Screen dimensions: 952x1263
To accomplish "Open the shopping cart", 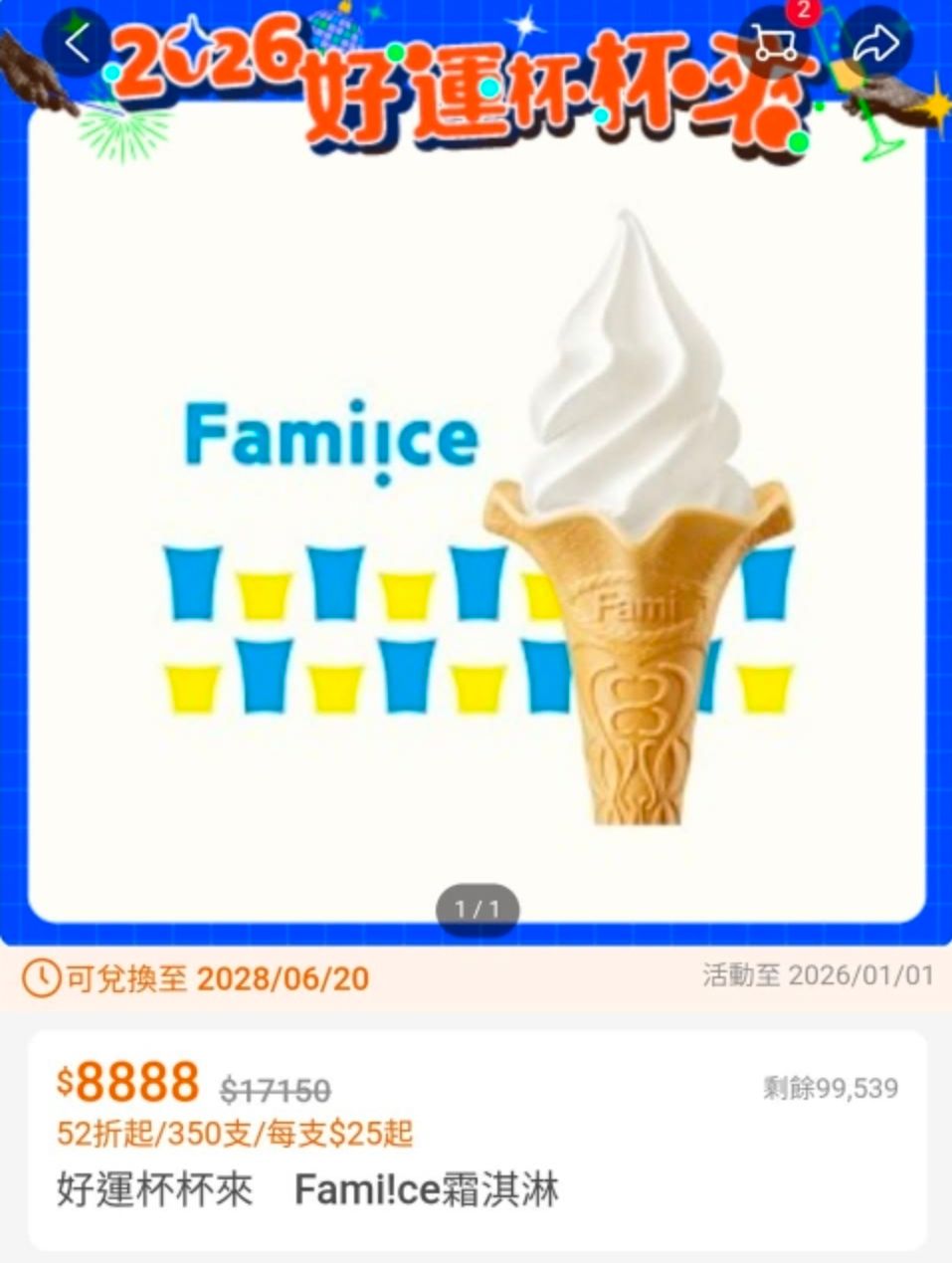I will point(775,44).
